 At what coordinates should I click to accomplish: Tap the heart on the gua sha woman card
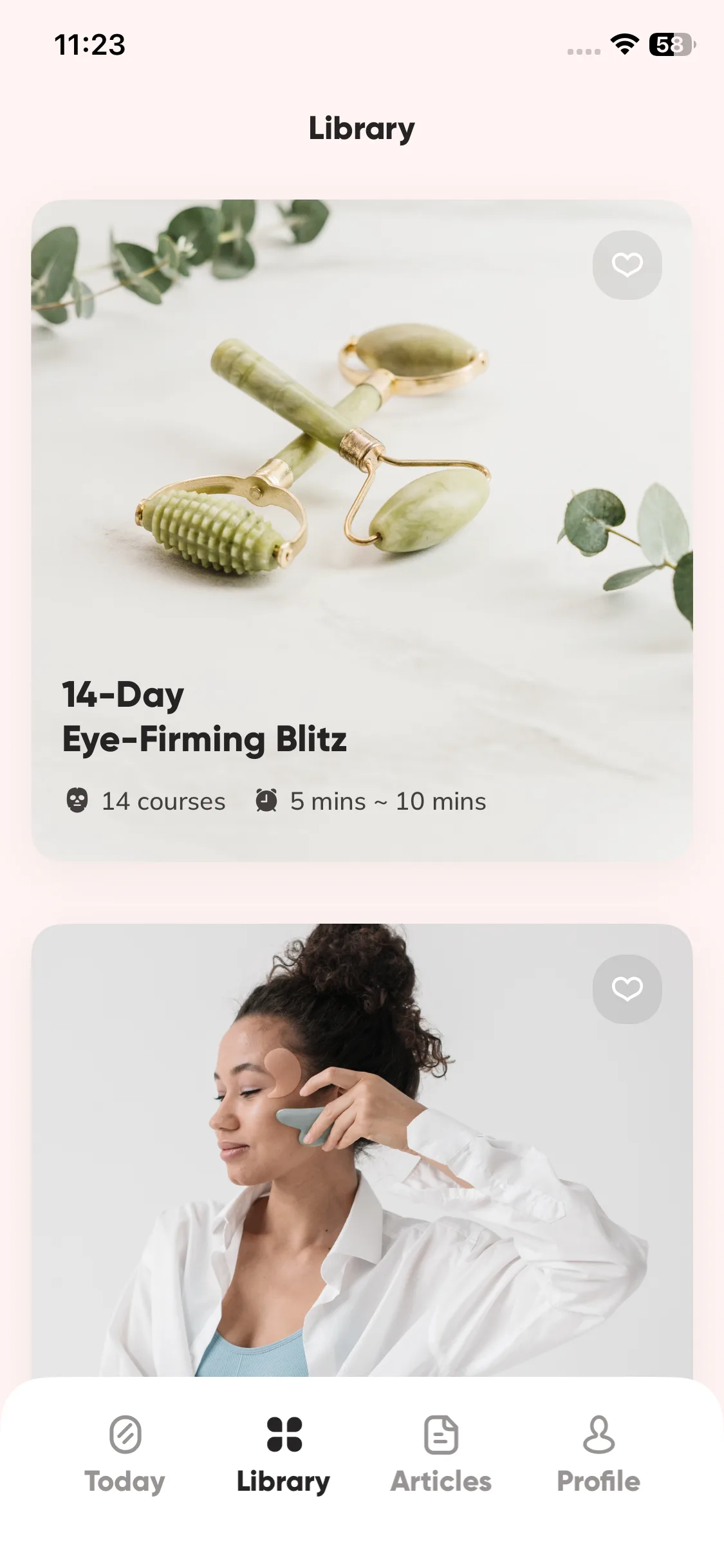click(627, 989)
